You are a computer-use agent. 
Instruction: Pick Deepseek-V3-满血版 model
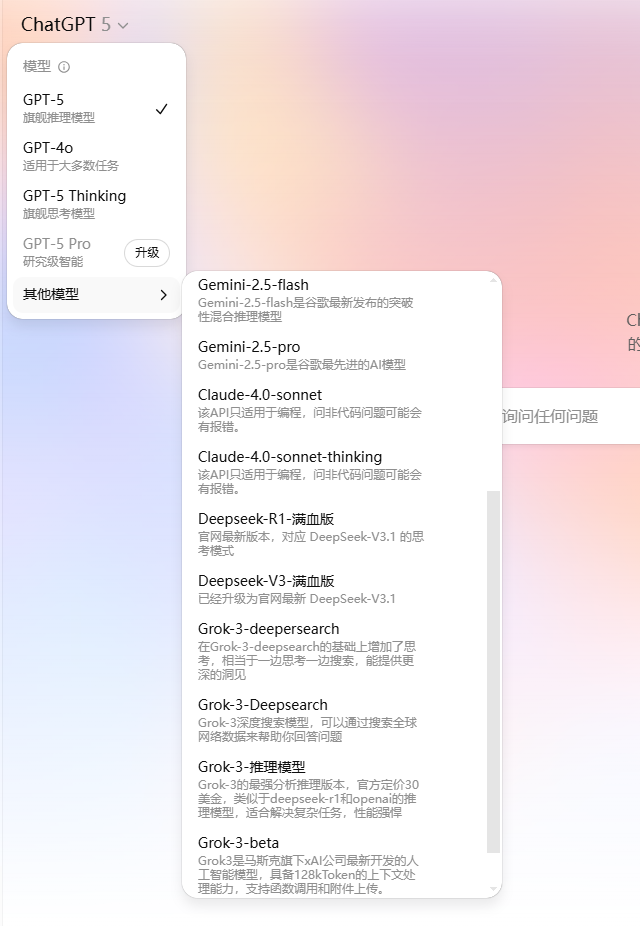(310, 589)
